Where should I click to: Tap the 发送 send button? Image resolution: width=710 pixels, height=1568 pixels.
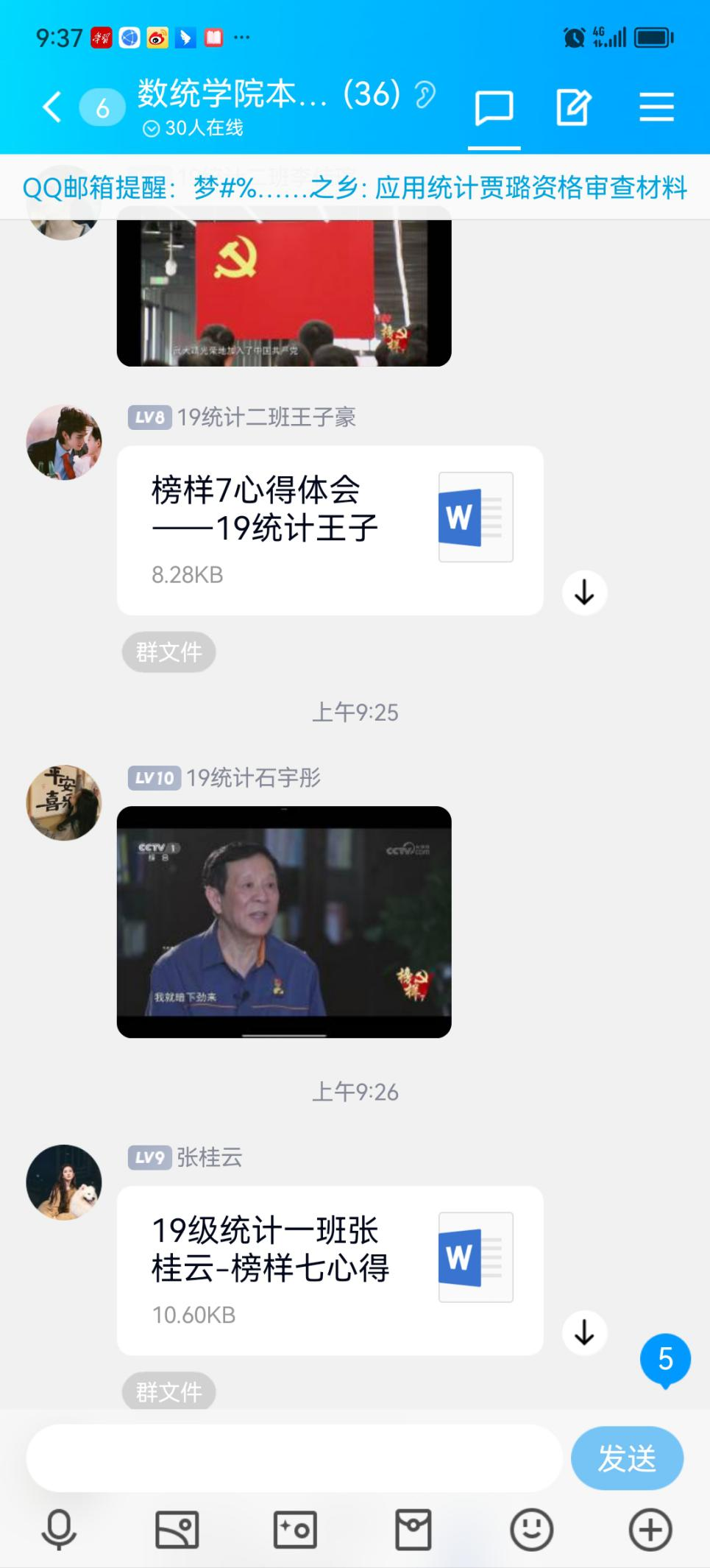coord(627,1458)
